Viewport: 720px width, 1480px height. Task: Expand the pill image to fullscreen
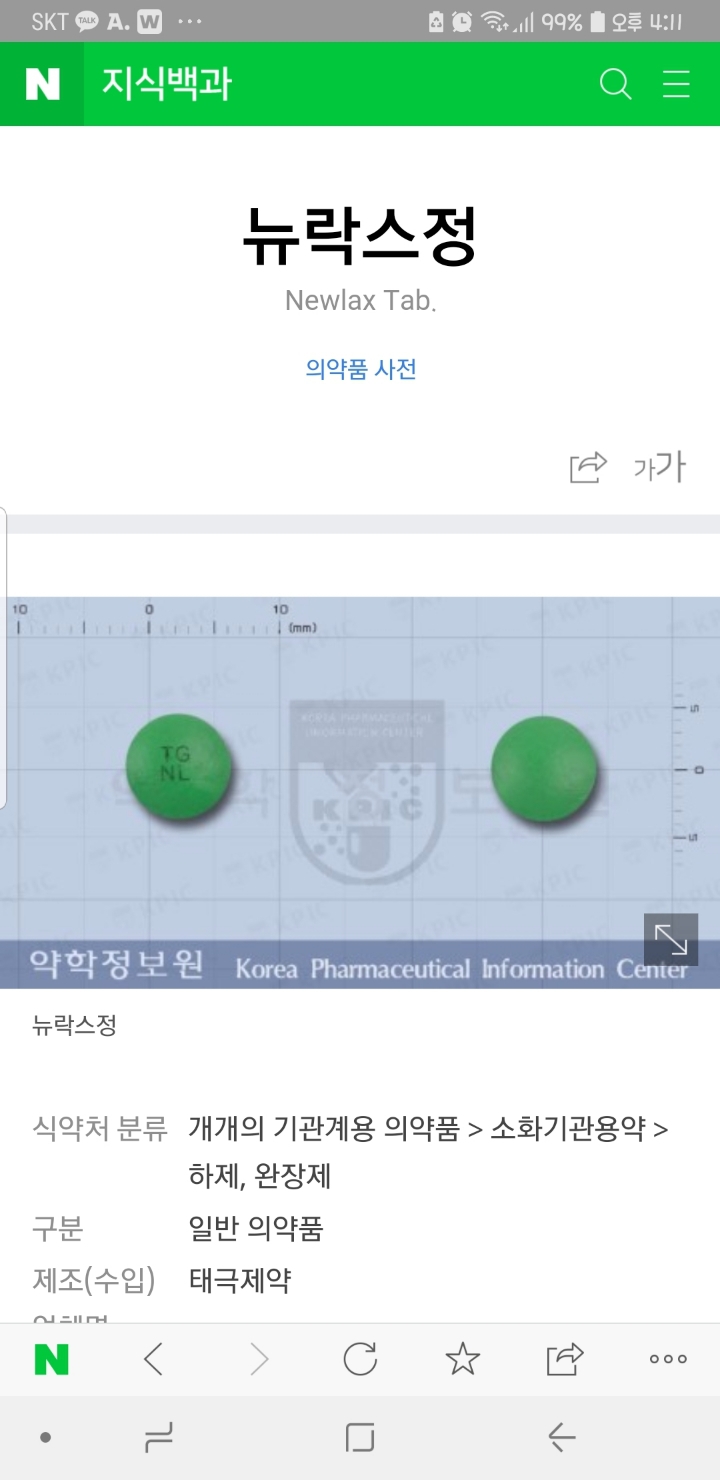coord(670,939)
